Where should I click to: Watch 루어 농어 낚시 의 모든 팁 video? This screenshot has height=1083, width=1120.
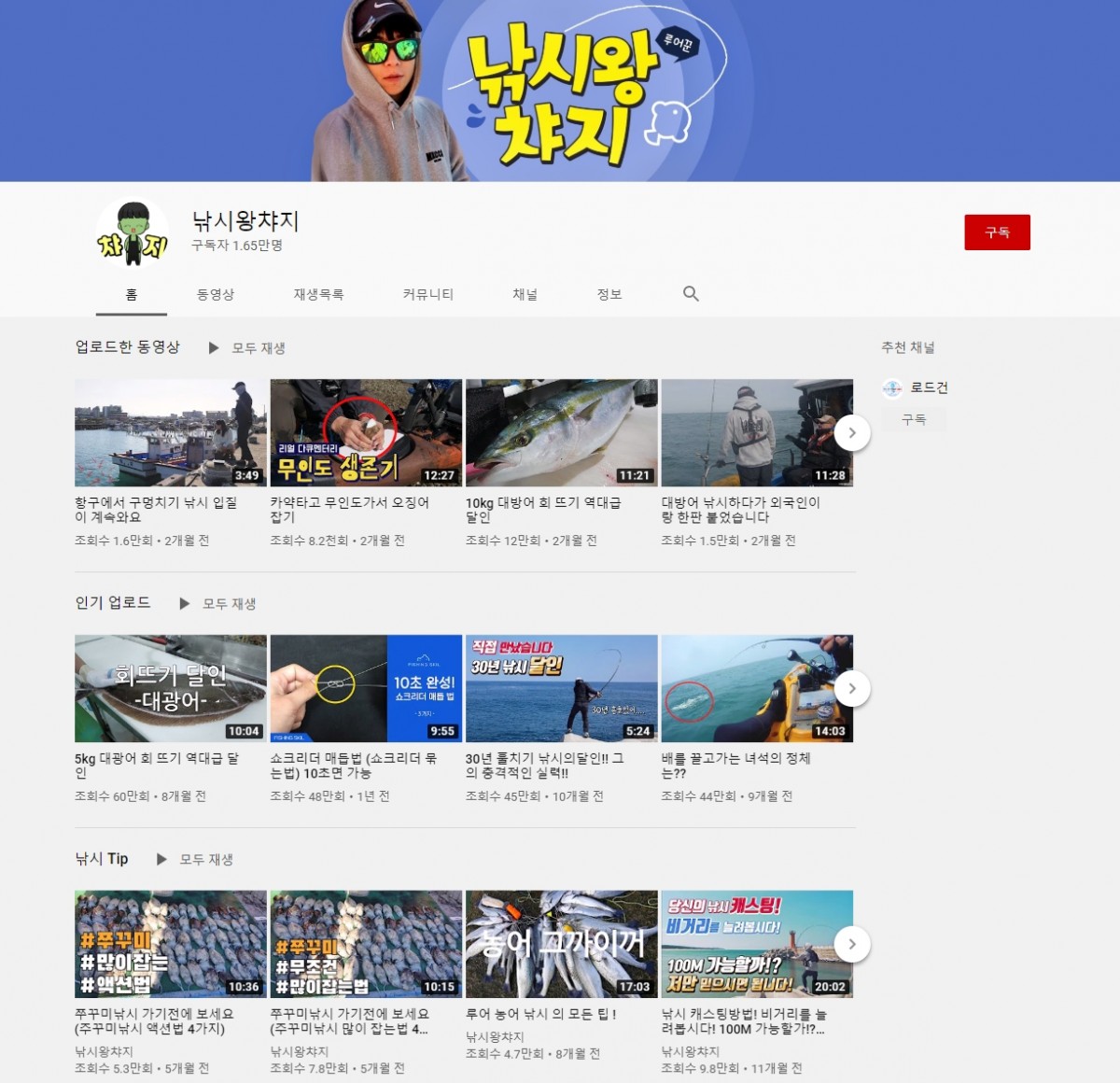point(561,945)
